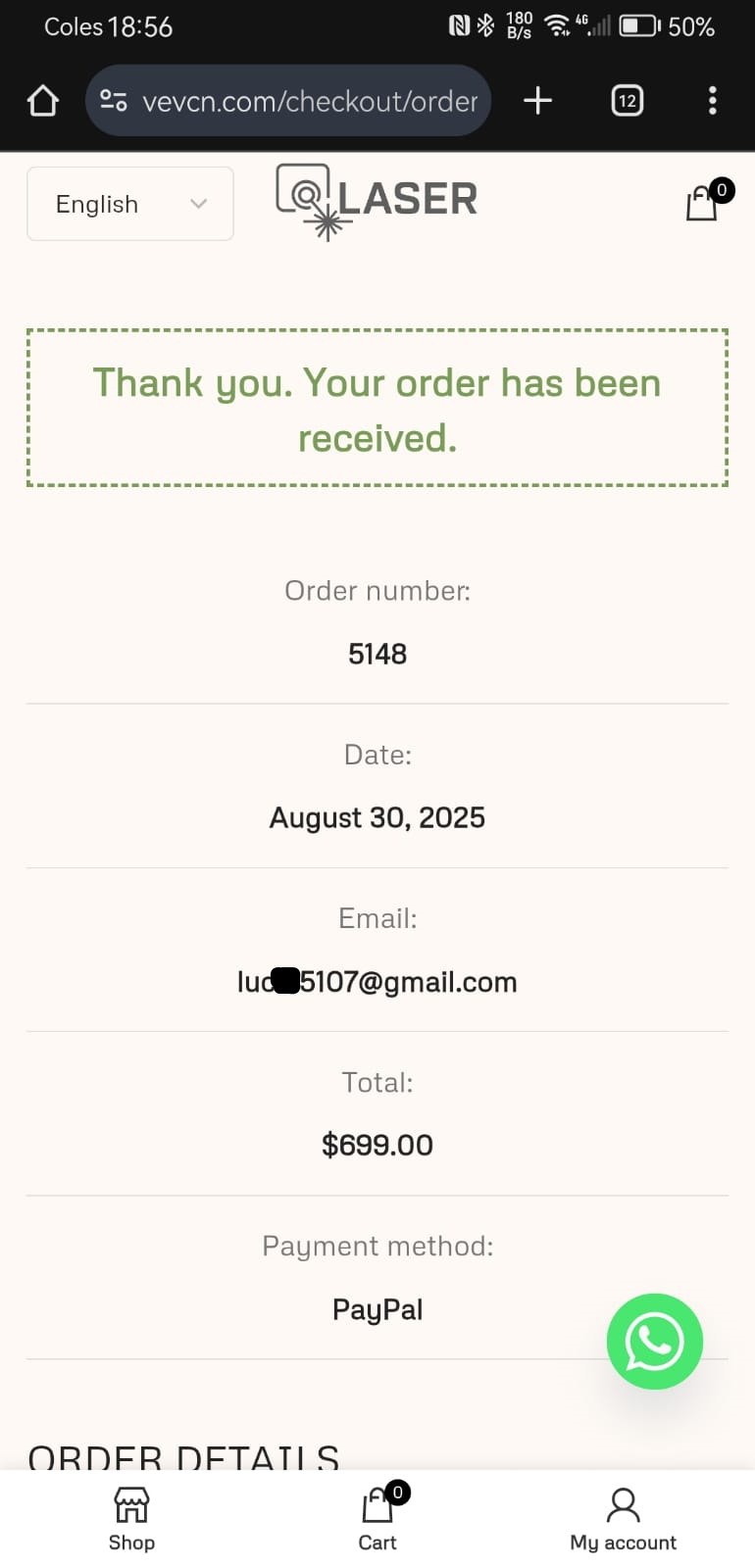This screenshot has height=1568, width=755.
Task: View site info next to the URL
Action: pyautogui.click(x=114, y=101)
